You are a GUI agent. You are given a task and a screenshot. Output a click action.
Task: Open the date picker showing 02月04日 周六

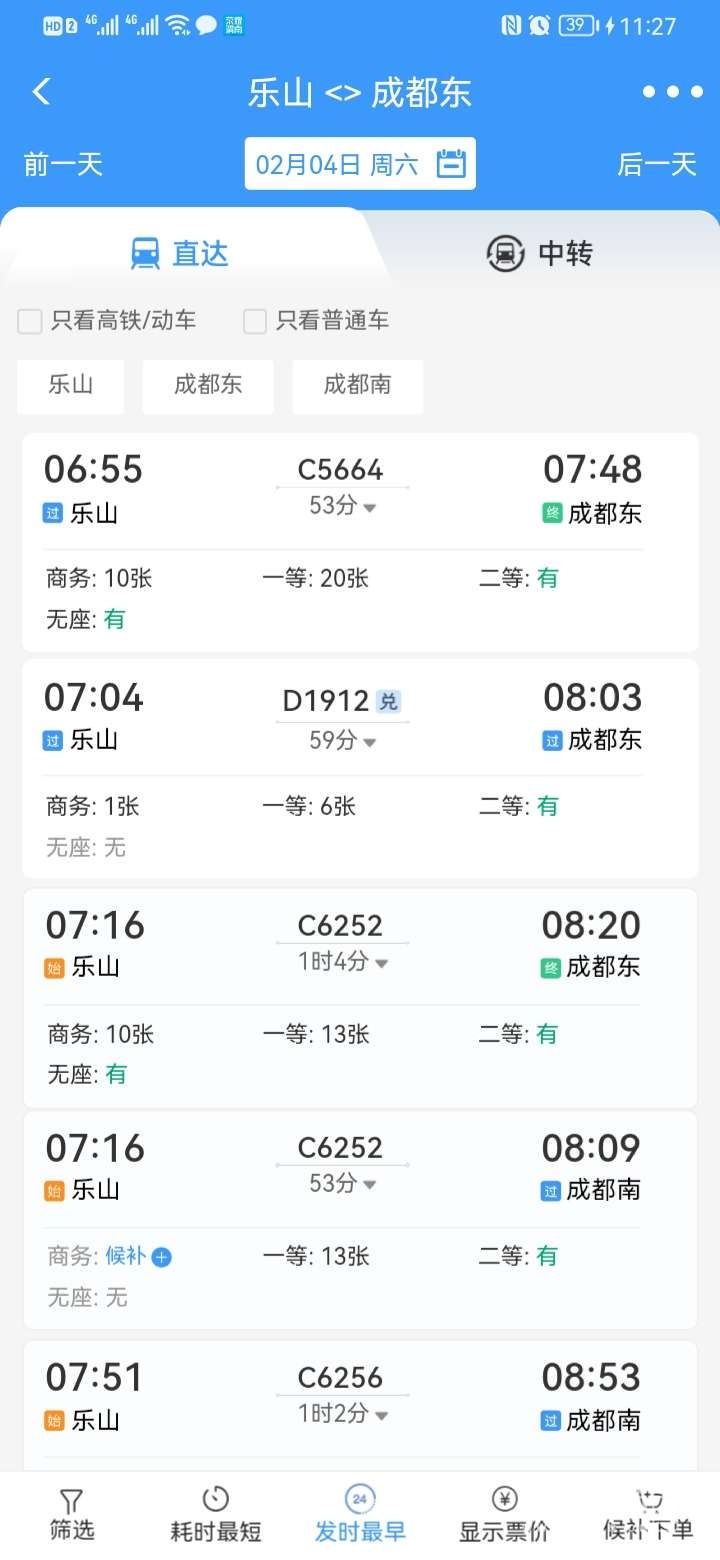pyautogui.click(x=360, y=164)
